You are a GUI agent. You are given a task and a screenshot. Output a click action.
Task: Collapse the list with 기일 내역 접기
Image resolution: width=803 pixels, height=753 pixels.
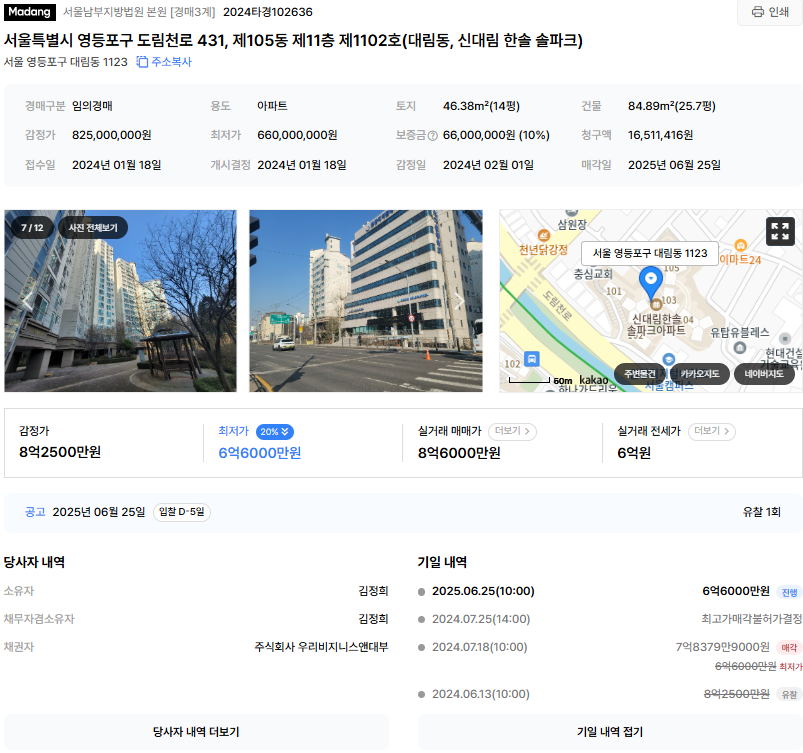pos(609,732)
